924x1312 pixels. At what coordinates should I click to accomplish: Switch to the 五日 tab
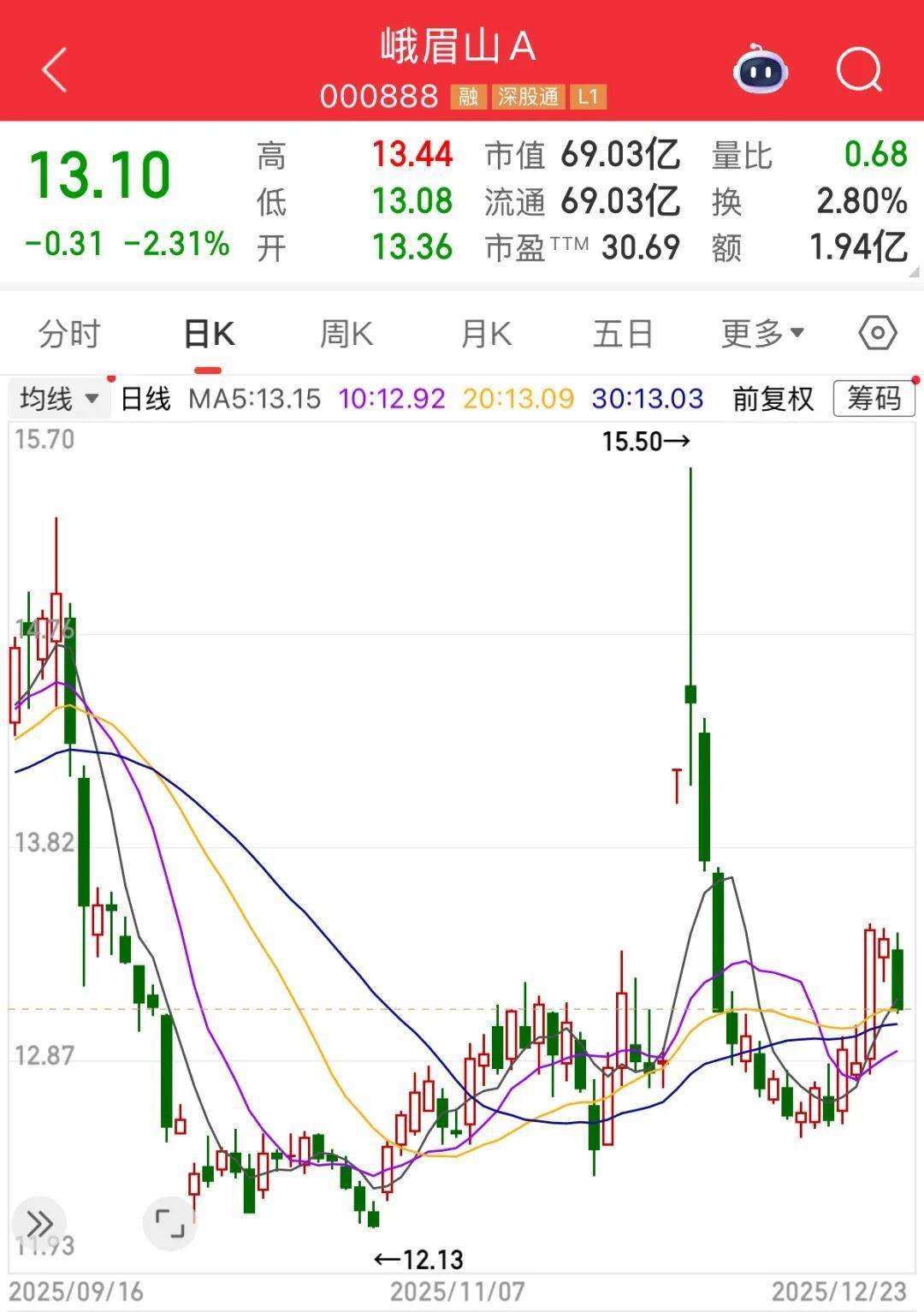tap(623, 334)
